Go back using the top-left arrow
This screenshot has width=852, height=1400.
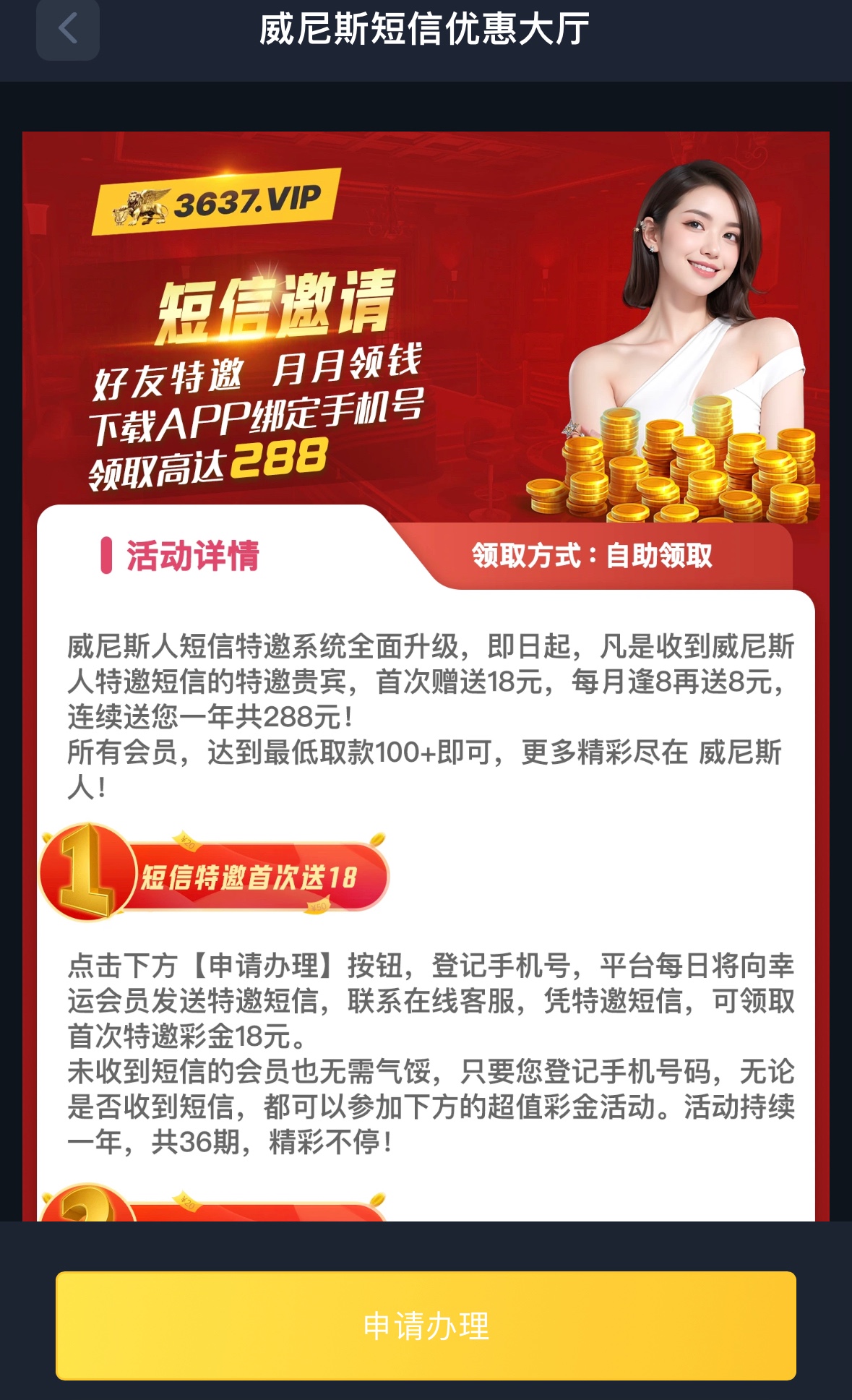pyautogui.click(x=67, y=30)
